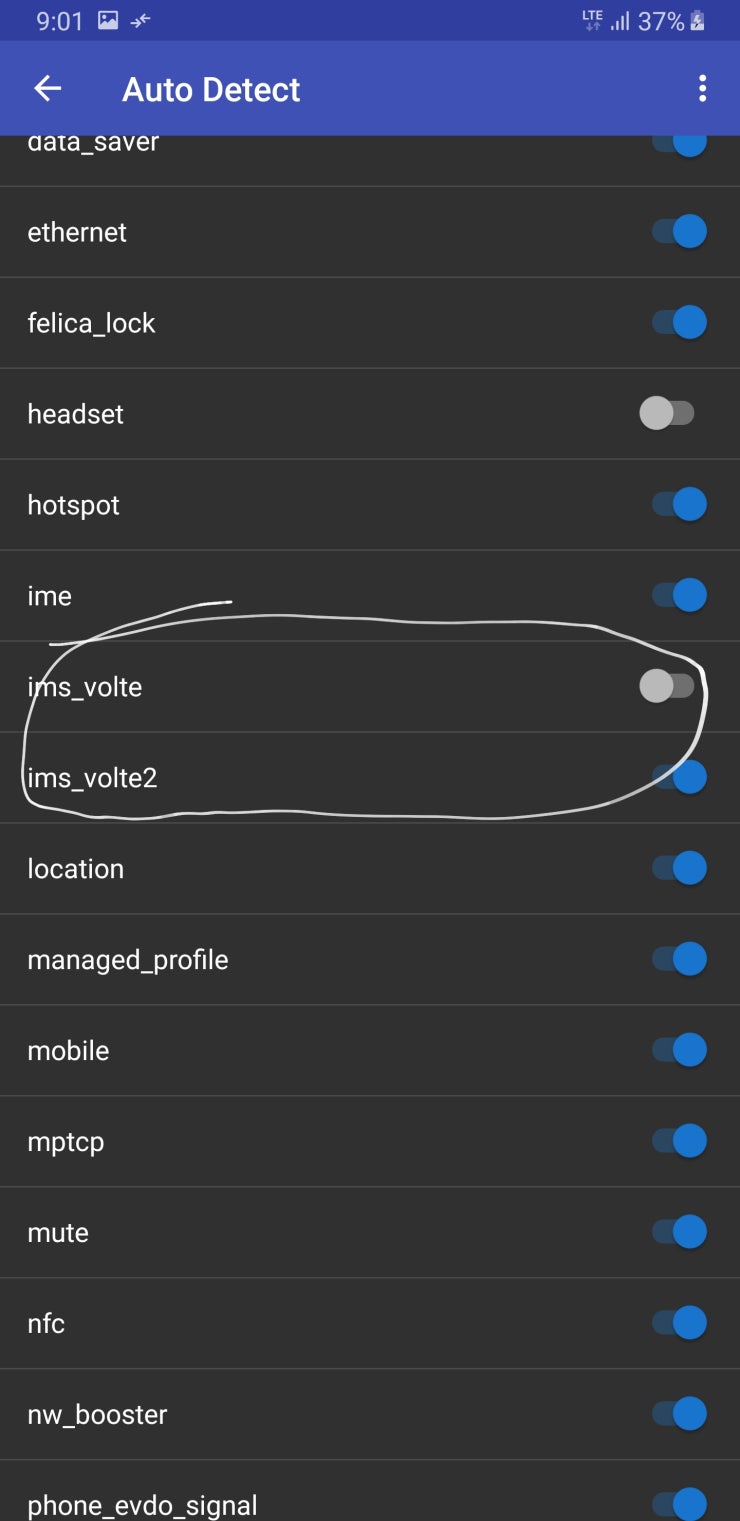Turn off the mute toggle
The width and height of the screenshot is (740, 1521).
click(680, 1232)
